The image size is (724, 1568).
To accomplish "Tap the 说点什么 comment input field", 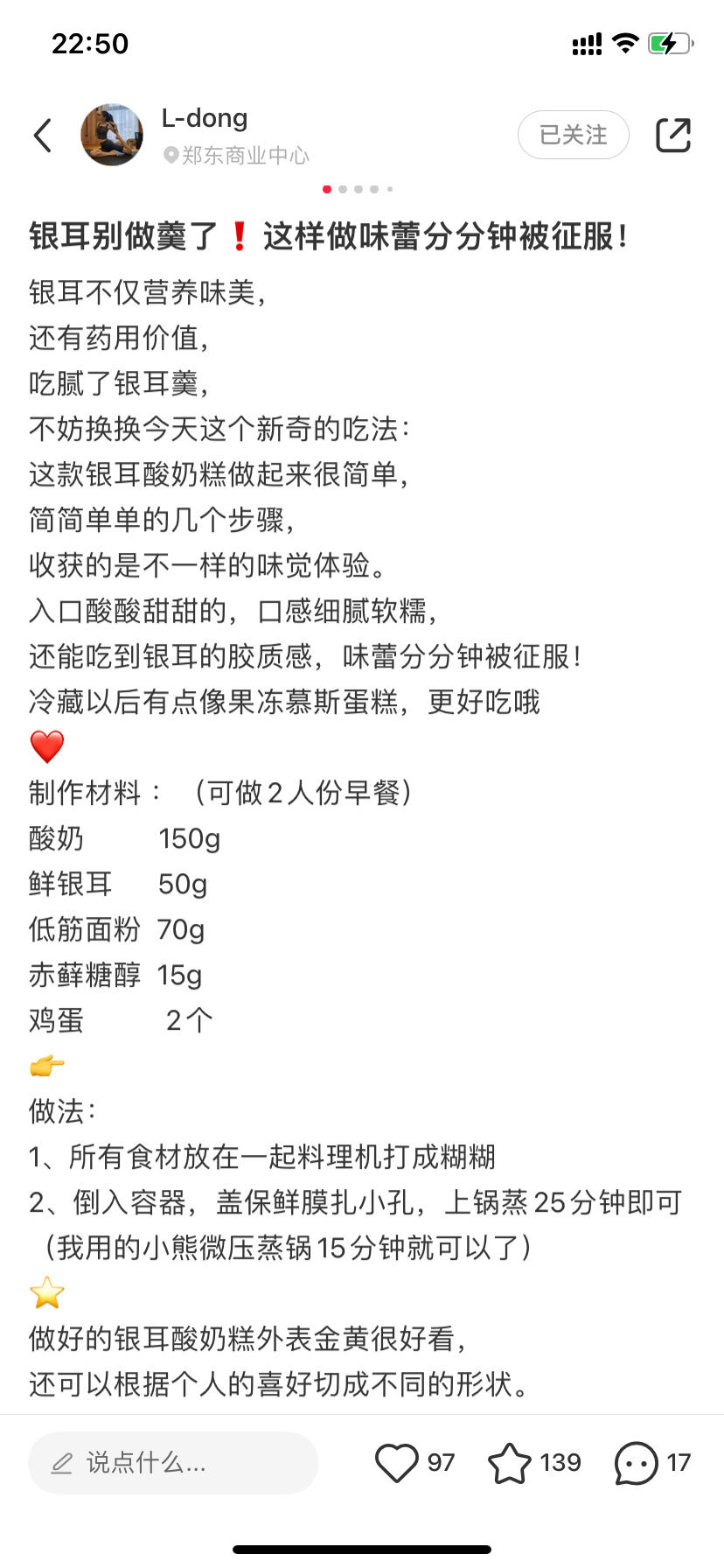I will point(172,1462).
